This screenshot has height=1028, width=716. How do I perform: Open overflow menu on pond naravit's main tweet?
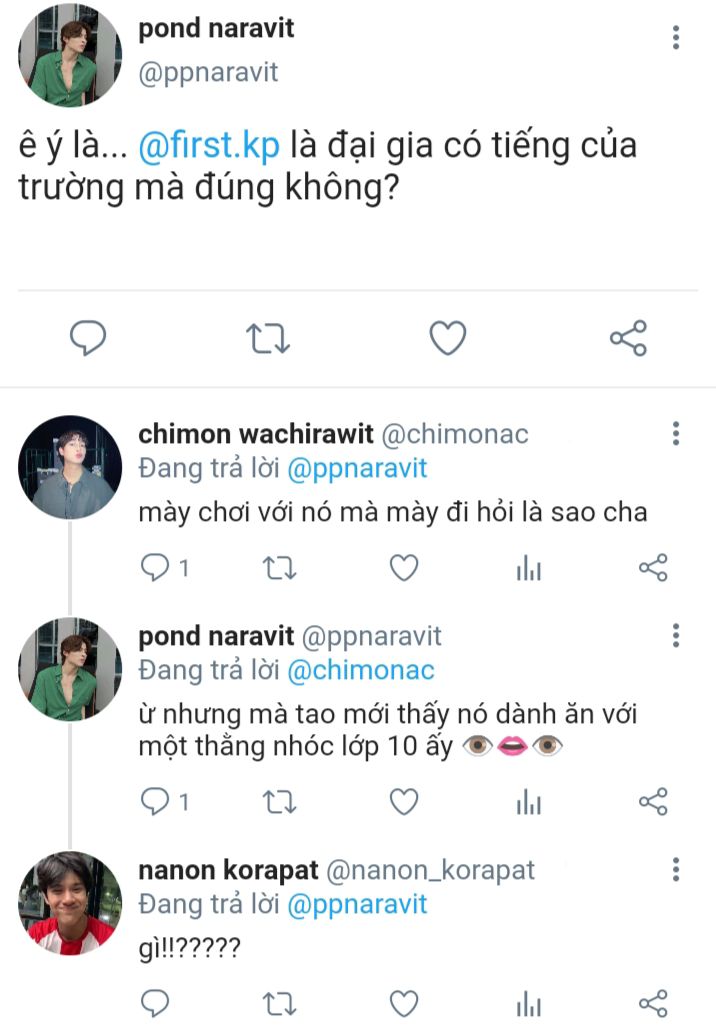[x=676, y=38]
